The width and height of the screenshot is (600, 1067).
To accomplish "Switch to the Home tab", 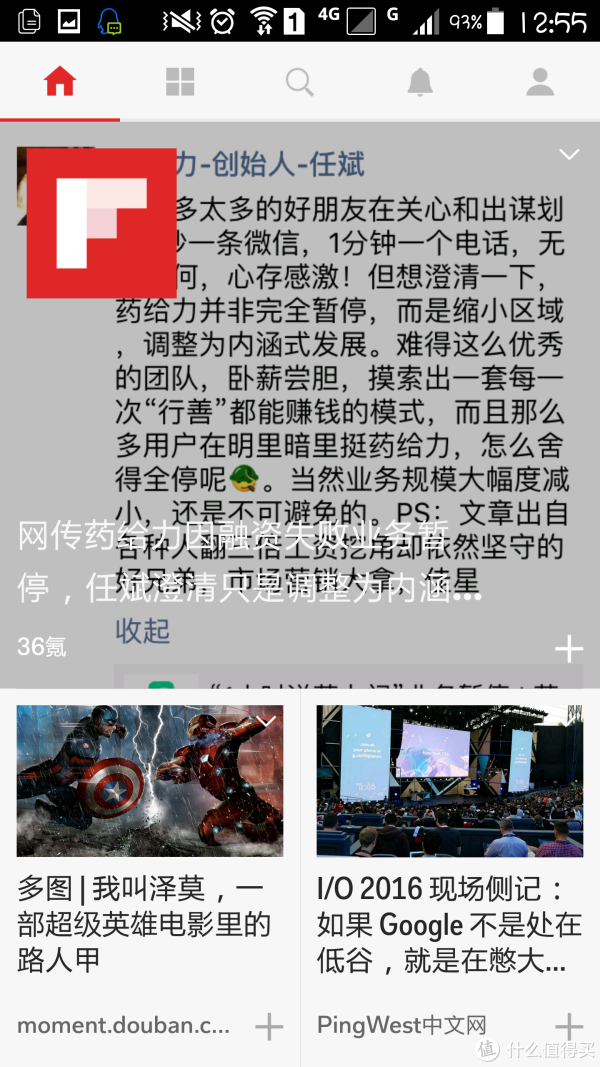I will pos(60,82).
